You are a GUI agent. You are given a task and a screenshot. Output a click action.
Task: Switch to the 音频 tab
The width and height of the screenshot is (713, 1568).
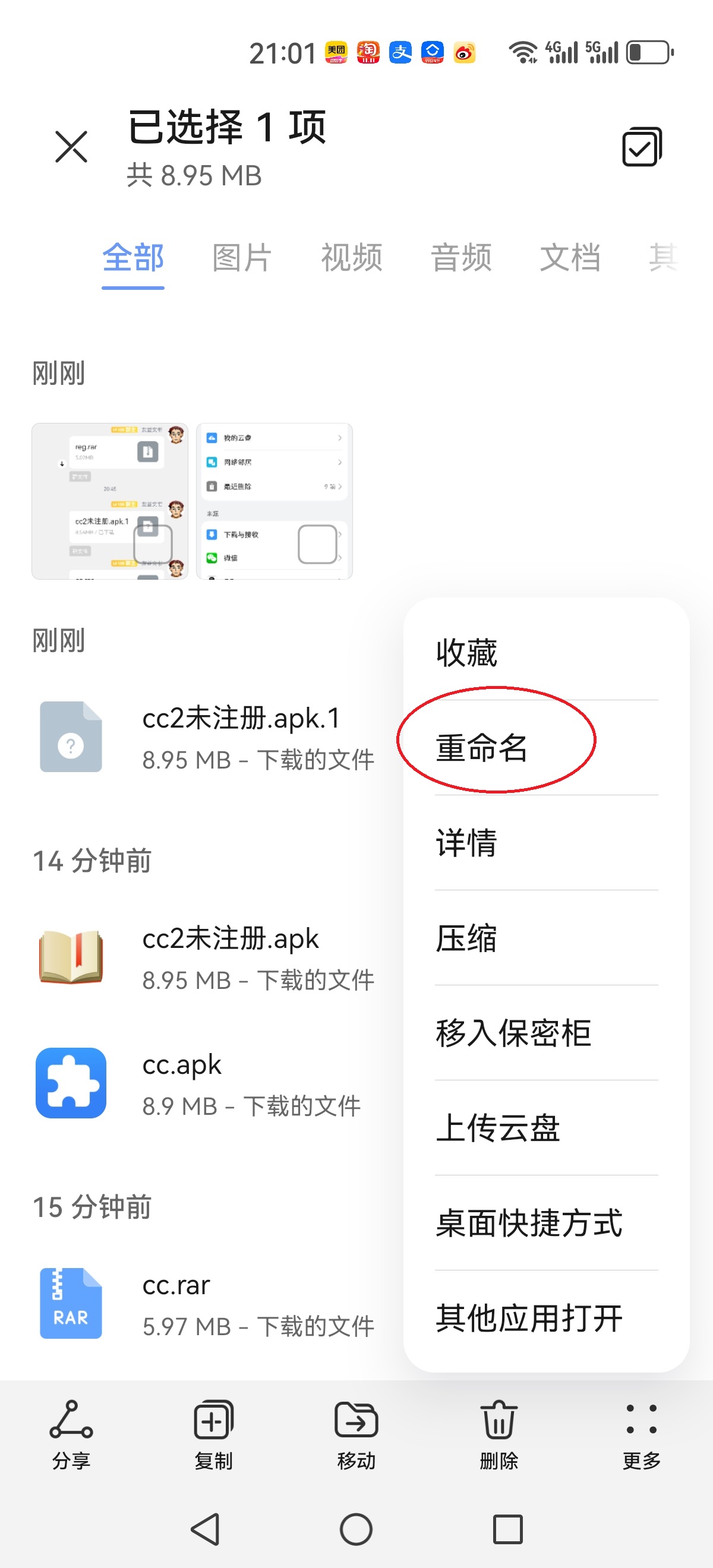[461, 258]
